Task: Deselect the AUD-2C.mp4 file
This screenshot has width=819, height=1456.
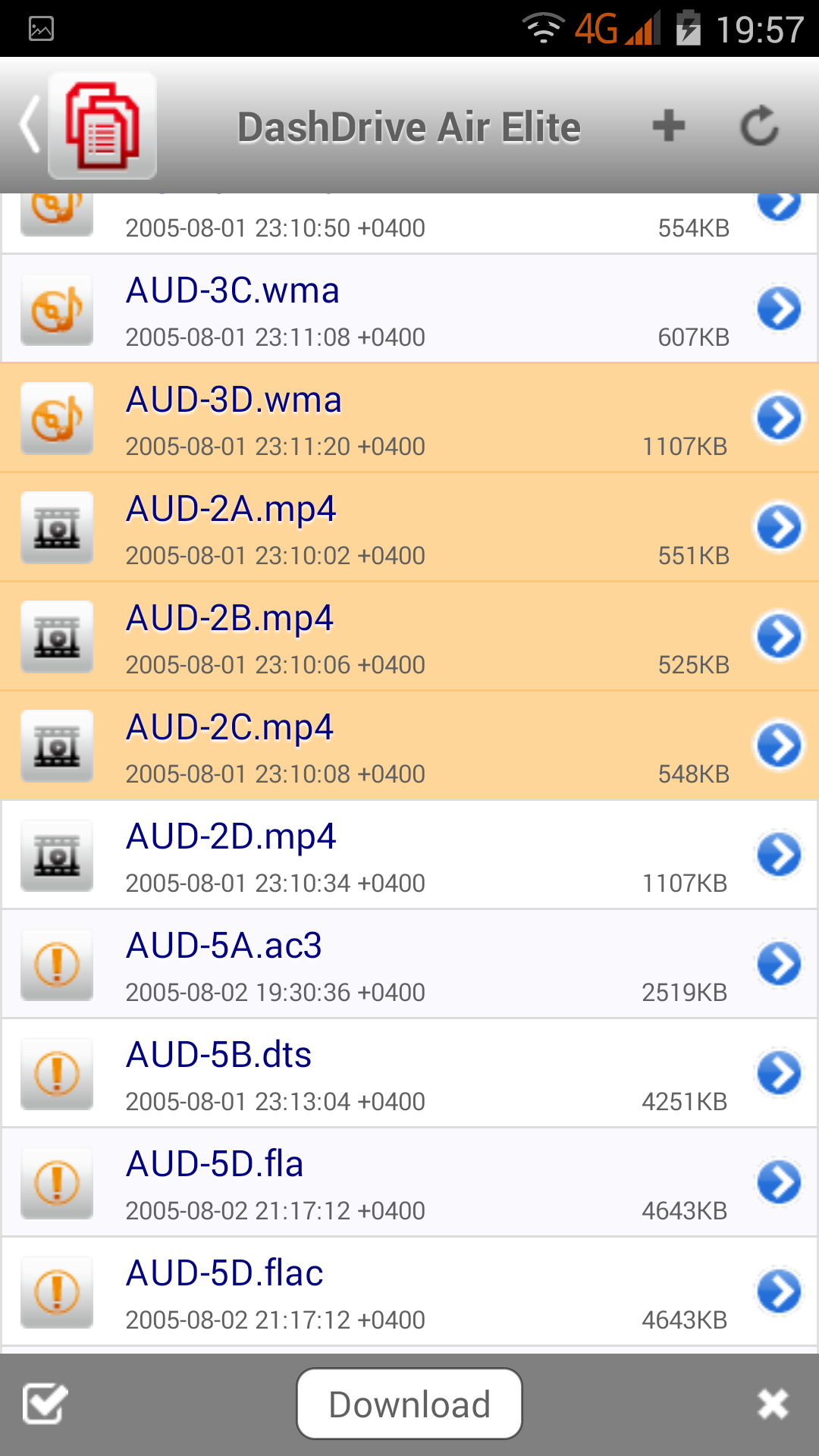Action: click(x=379, y=746)
